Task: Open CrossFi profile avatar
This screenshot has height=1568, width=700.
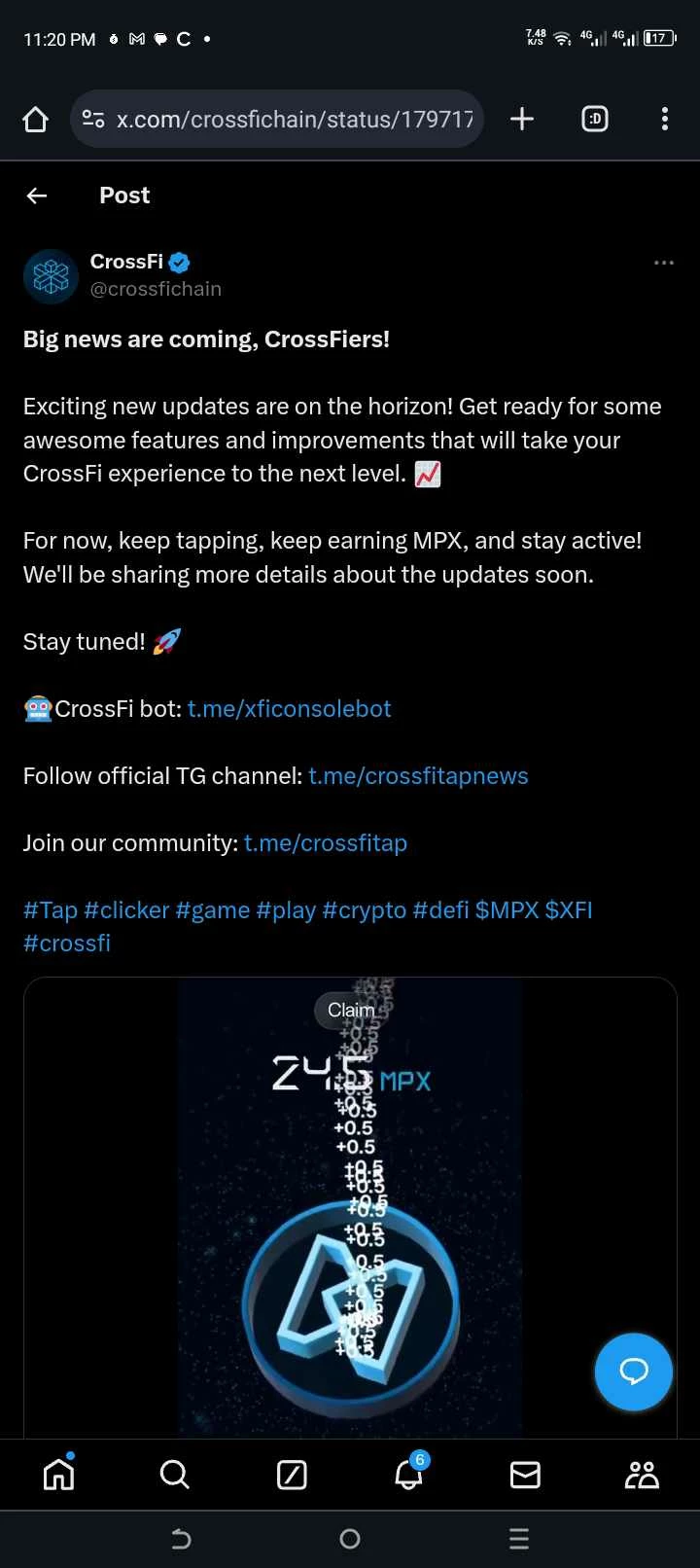Action: 51,276
